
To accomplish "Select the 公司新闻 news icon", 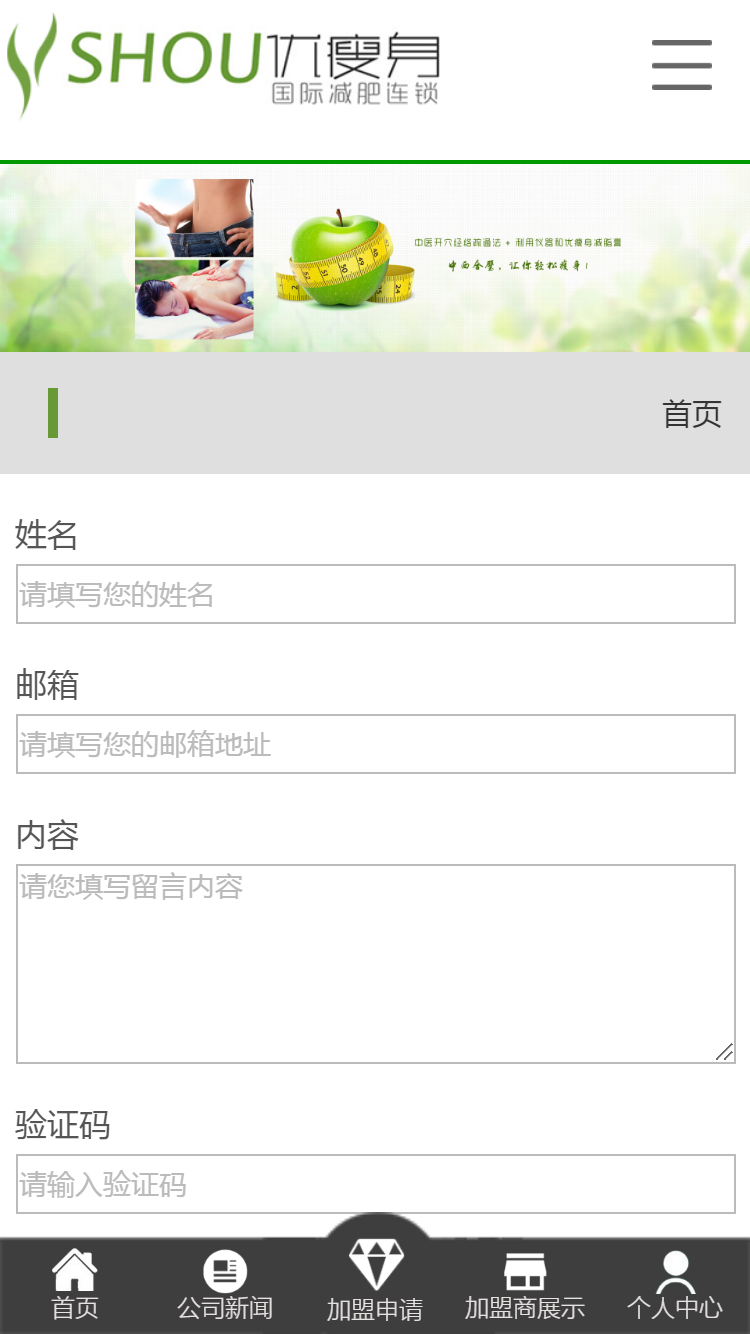I will [x=224, y=1270].
